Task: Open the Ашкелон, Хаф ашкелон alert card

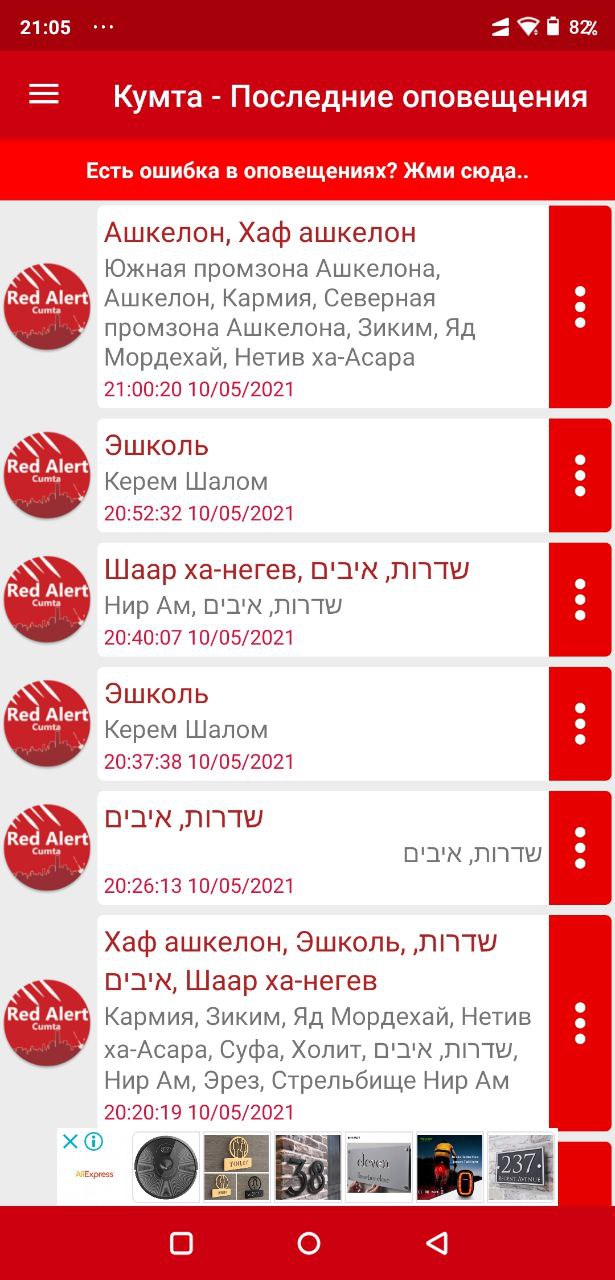Action: tap(323, 307)
